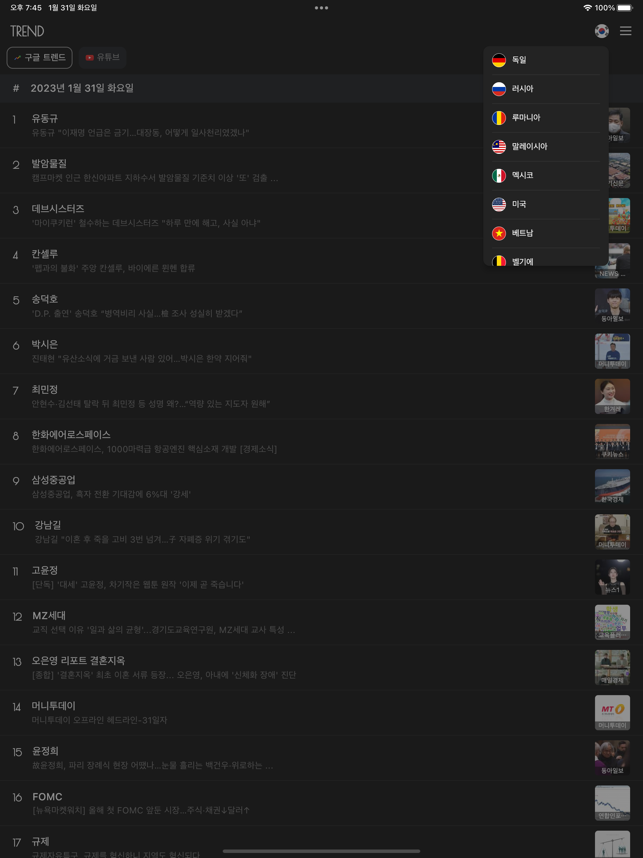643x858 pixels.
Task: Tap the 머니투데이 news thumbnail
Action: [x=612, y=712]
